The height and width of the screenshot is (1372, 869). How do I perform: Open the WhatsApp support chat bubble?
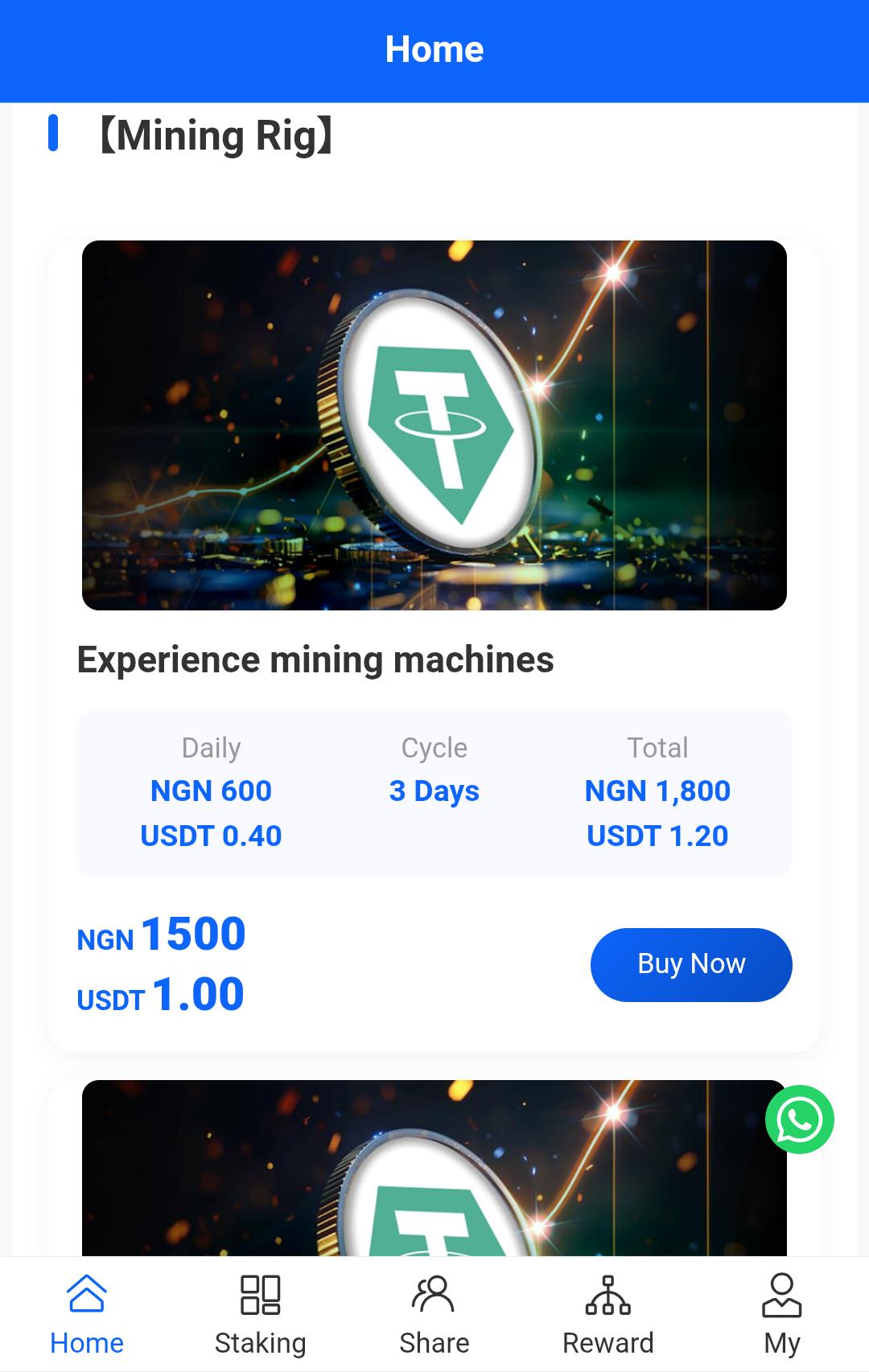(x=799, y=1119)
